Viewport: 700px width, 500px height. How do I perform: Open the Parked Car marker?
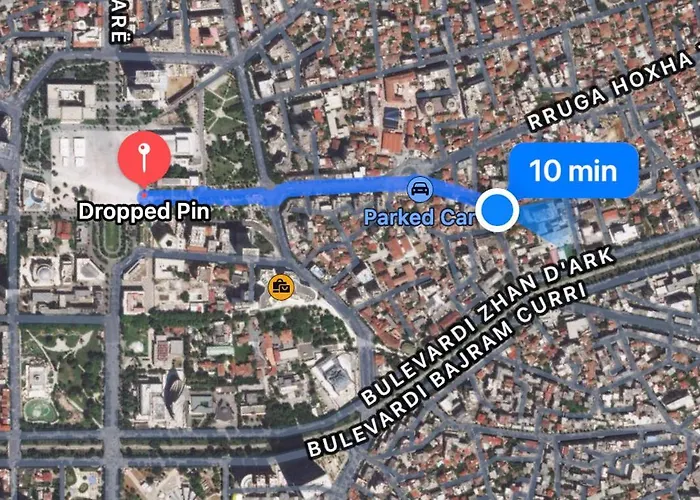pos(420,187)
